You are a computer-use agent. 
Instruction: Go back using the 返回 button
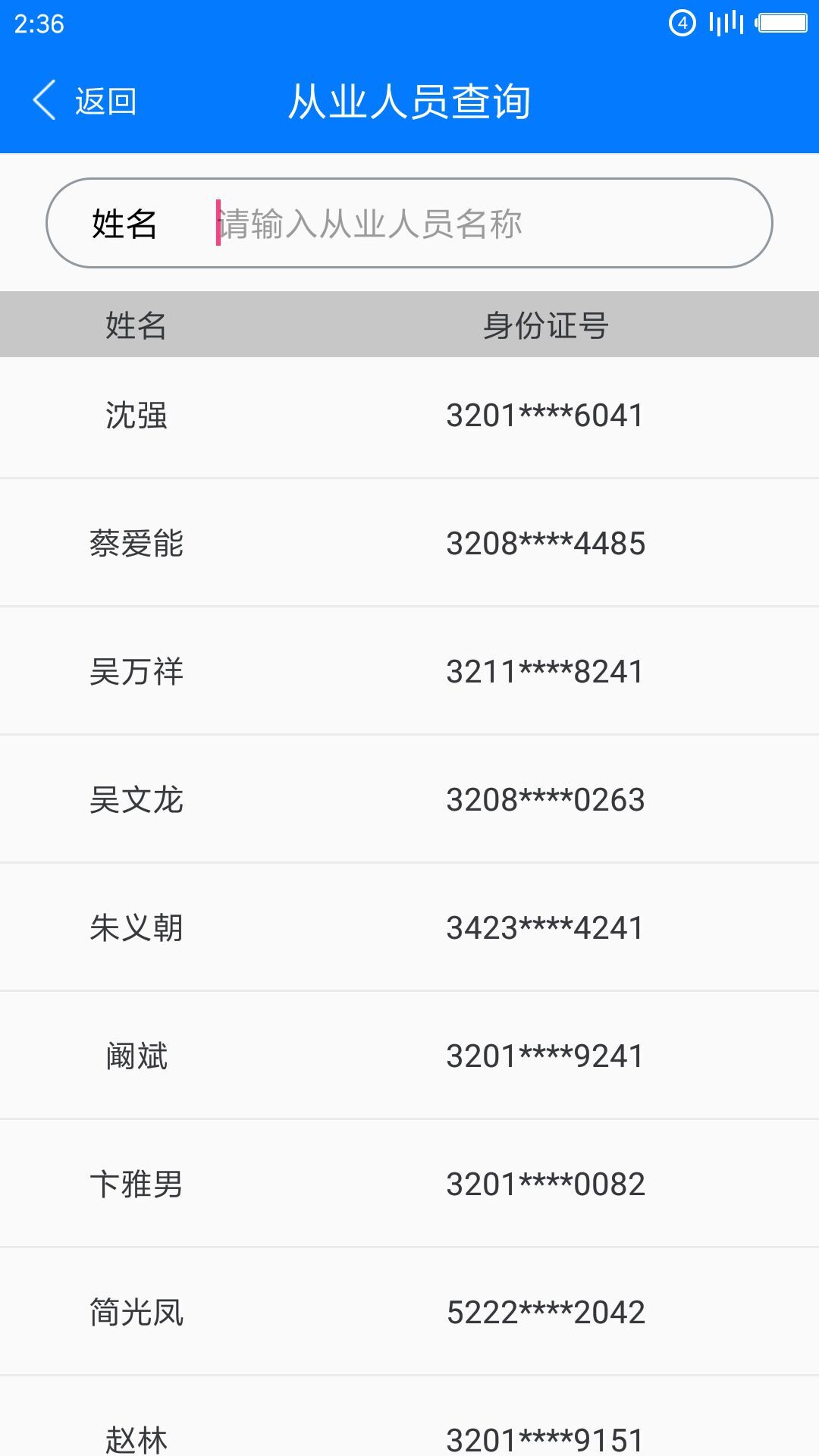85,101
